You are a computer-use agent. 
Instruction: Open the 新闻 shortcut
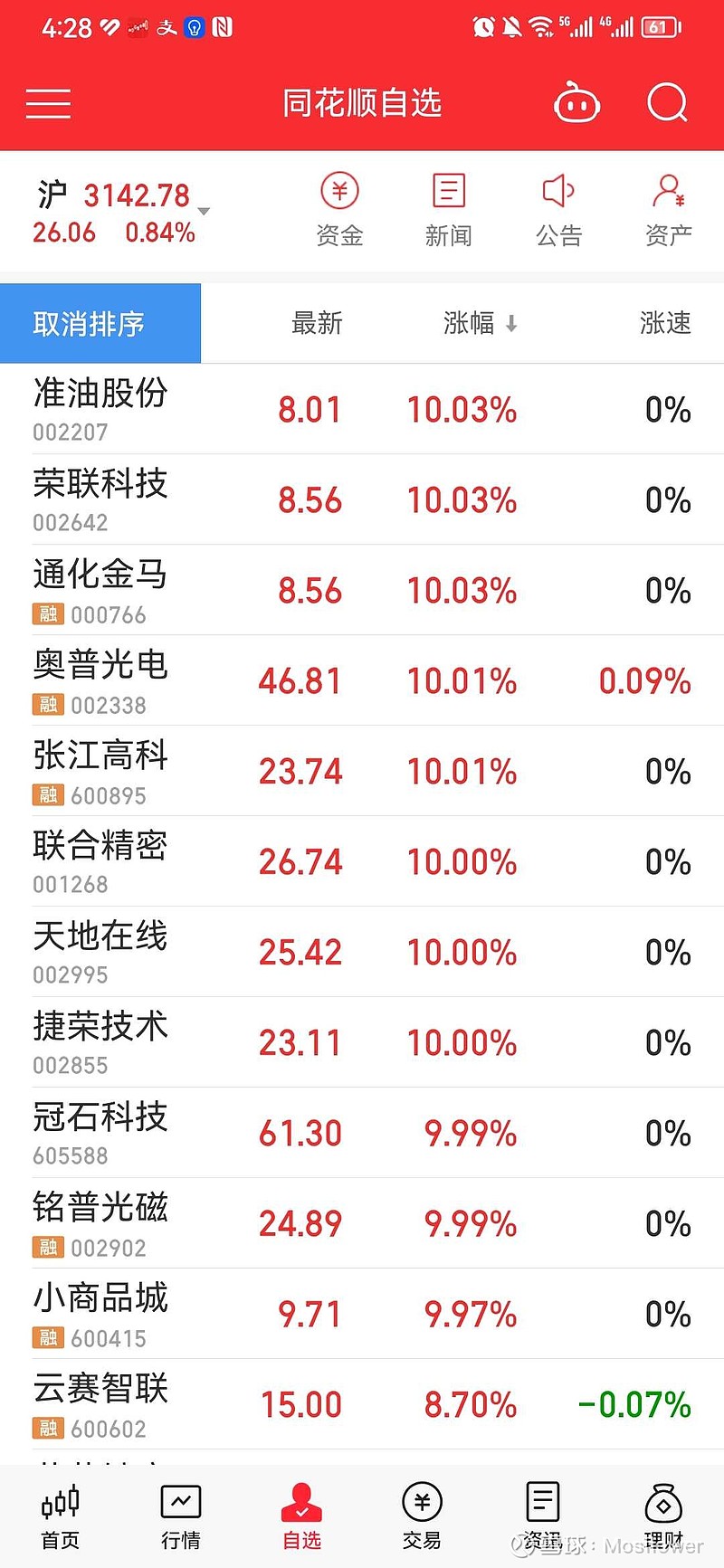449,210
